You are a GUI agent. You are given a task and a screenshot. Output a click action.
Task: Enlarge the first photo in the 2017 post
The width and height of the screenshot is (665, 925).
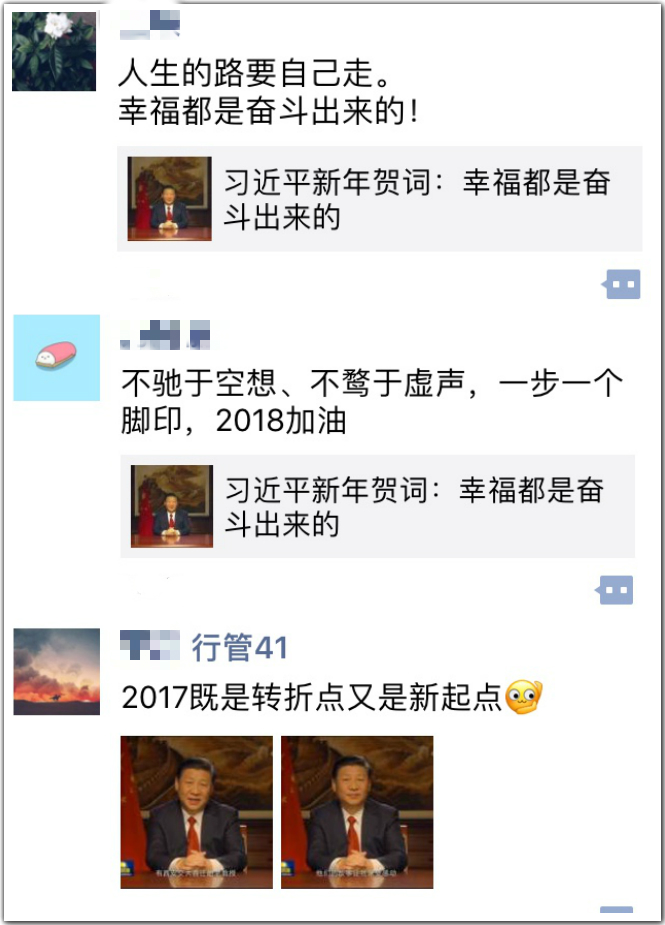[197, 812]
